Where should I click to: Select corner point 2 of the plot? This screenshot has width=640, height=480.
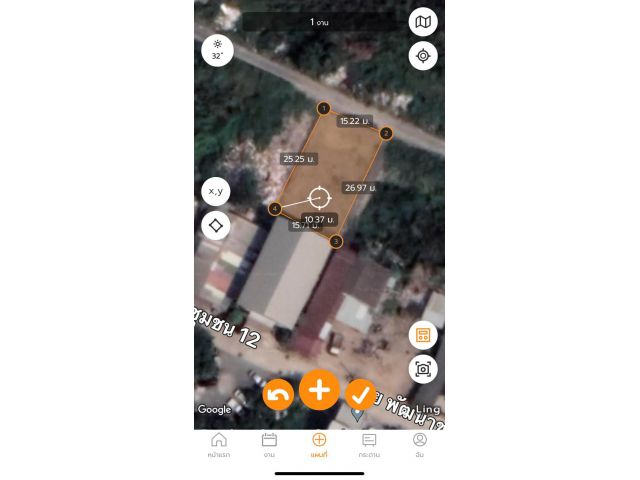pyautogui.click(x=386, y=133)
